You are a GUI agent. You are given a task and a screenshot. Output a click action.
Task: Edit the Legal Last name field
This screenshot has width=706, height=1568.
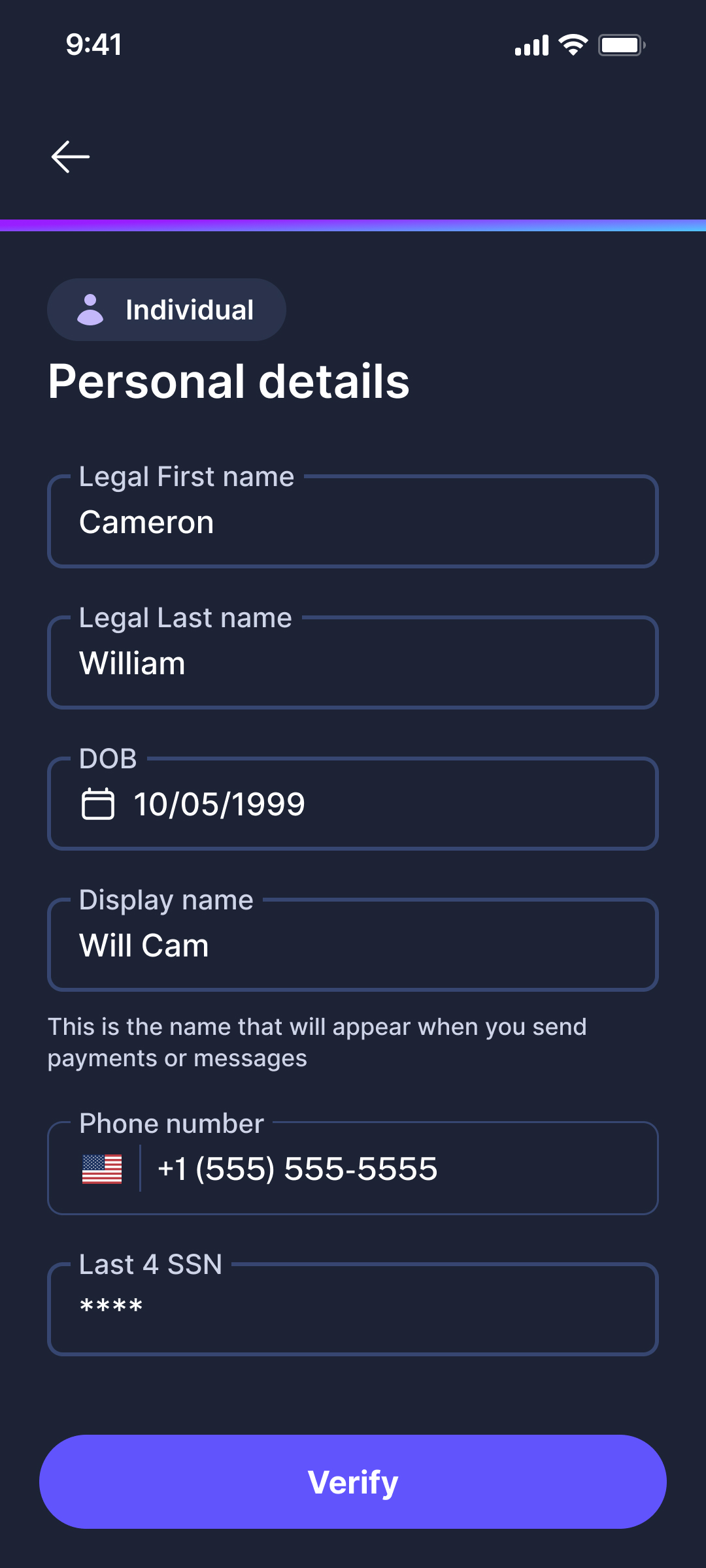(x=353, y=664)
